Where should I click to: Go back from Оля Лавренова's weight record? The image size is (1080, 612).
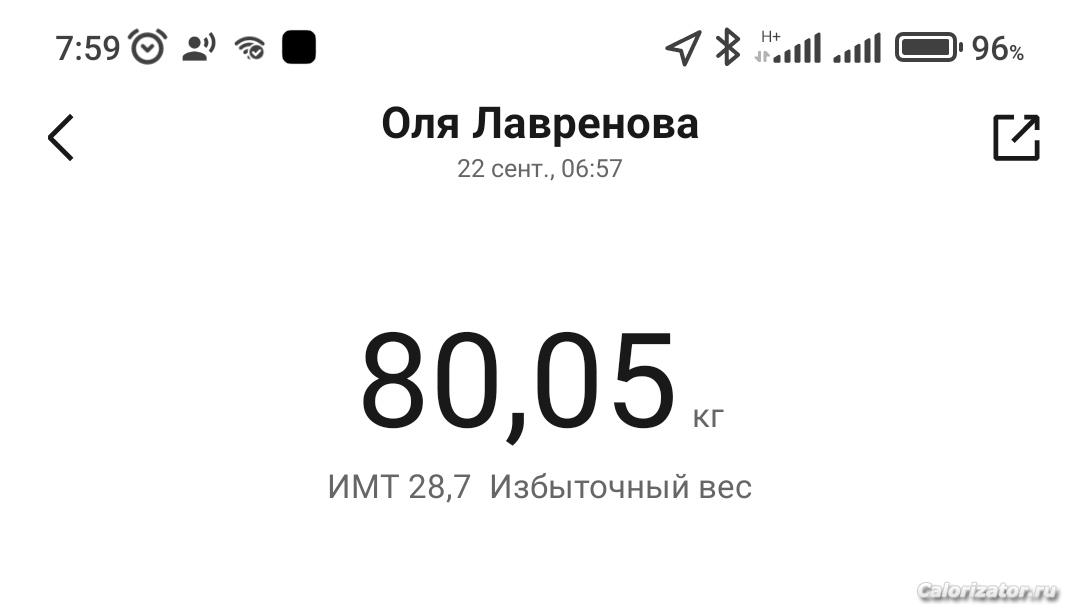61,138
